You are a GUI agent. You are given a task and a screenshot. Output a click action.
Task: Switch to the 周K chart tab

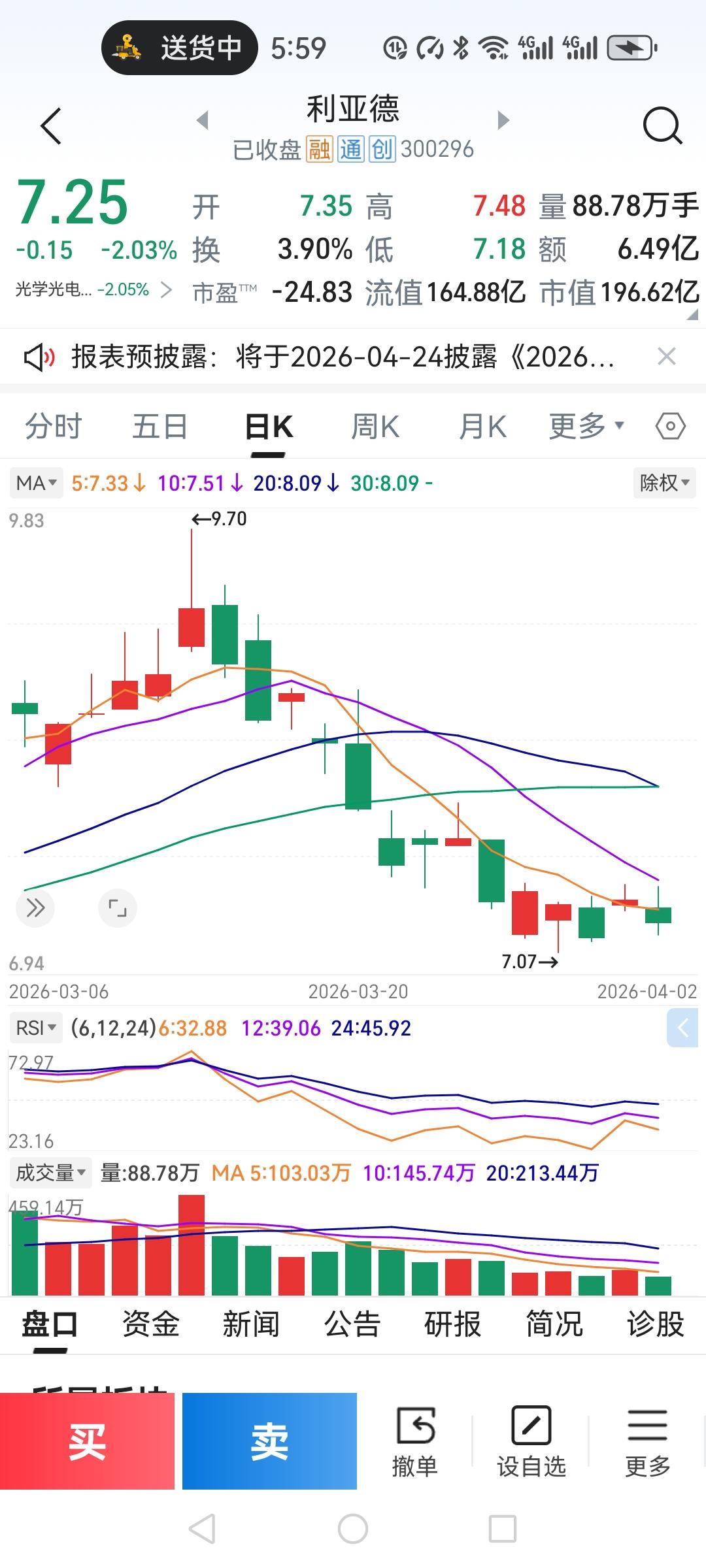click(x=375, y=427)
